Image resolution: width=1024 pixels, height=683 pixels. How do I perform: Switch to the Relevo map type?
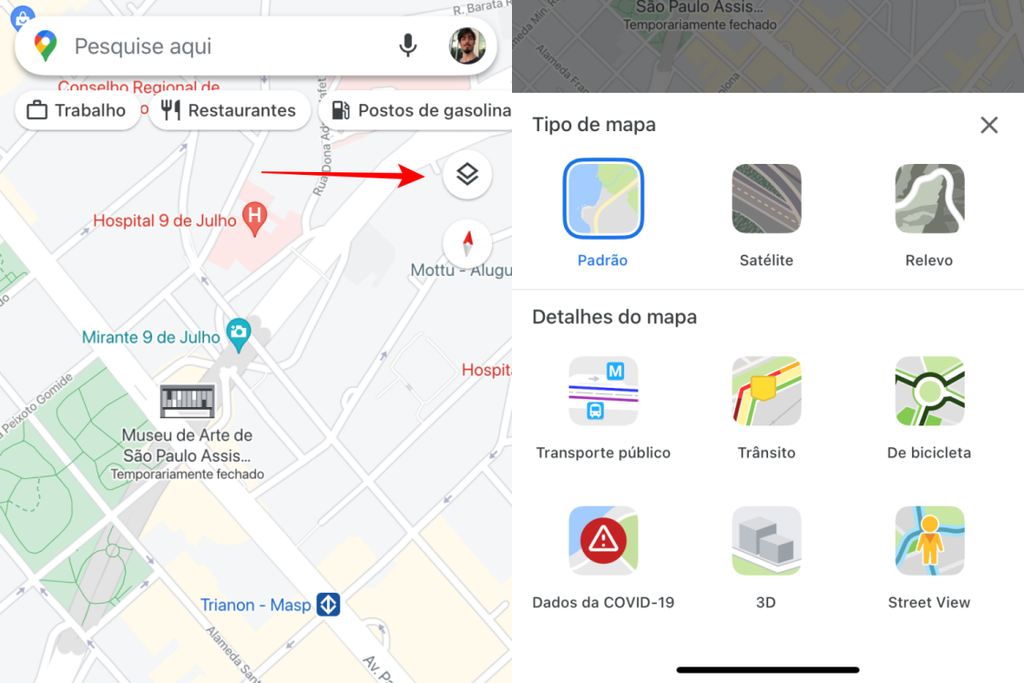[x=929, y=199]
